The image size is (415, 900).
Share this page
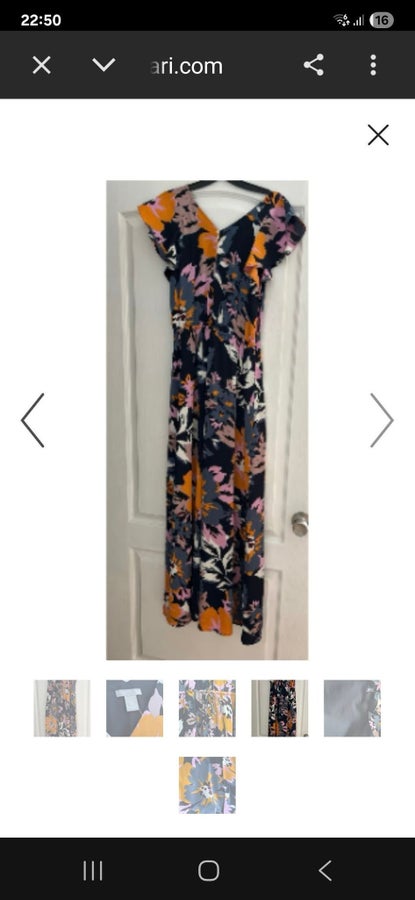point(313,65)
